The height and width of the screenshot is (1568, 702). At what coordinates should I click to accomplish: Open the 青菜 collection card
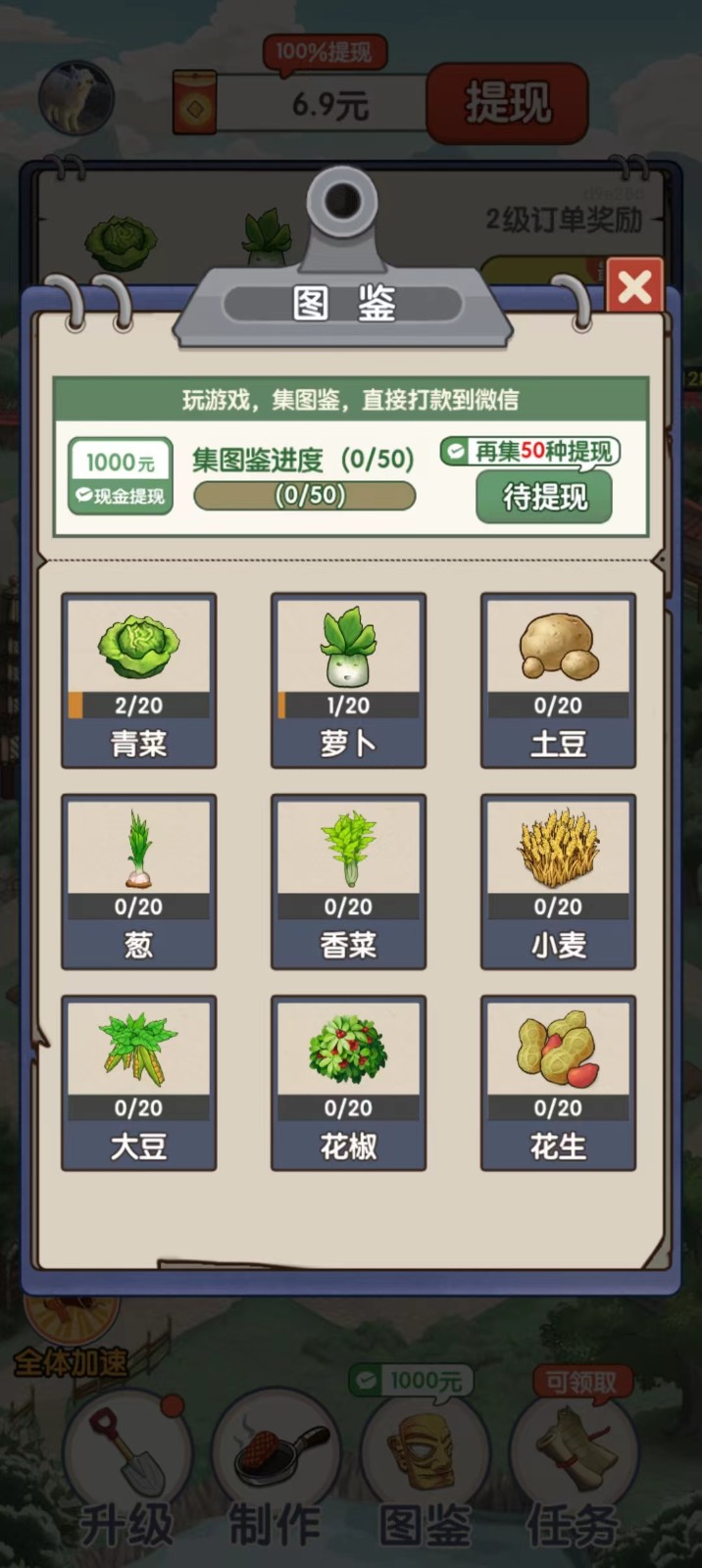[x=138, y=680]
